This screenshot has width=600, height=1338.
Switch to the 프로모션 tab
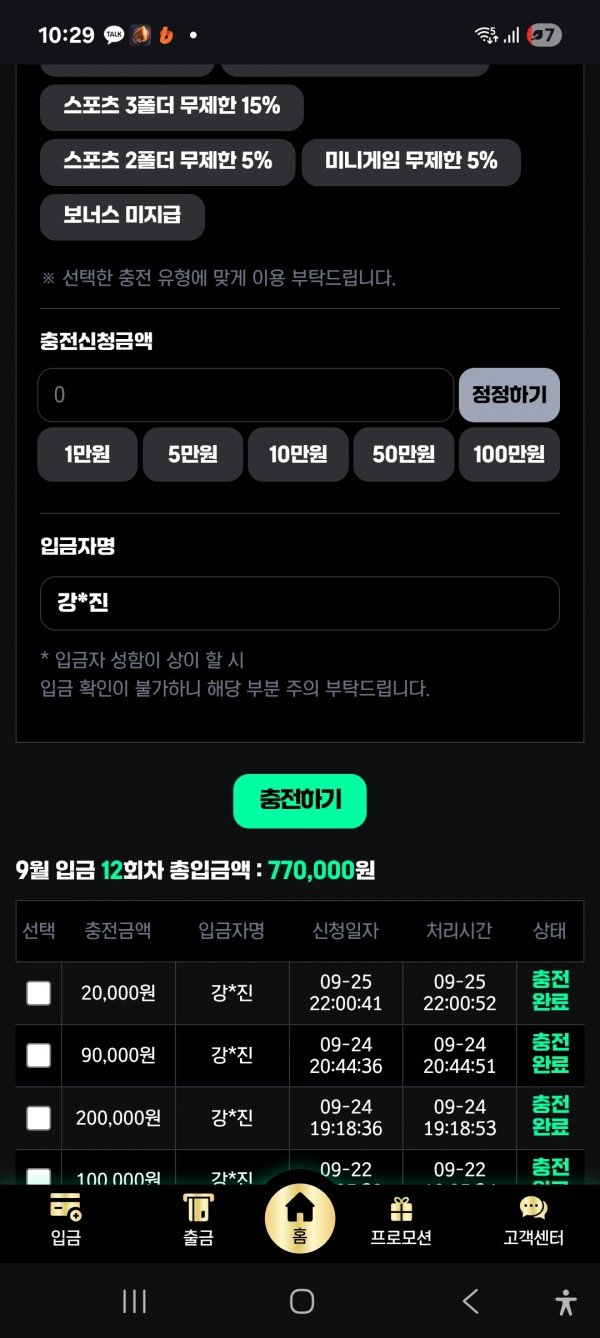pos(401,1220)
